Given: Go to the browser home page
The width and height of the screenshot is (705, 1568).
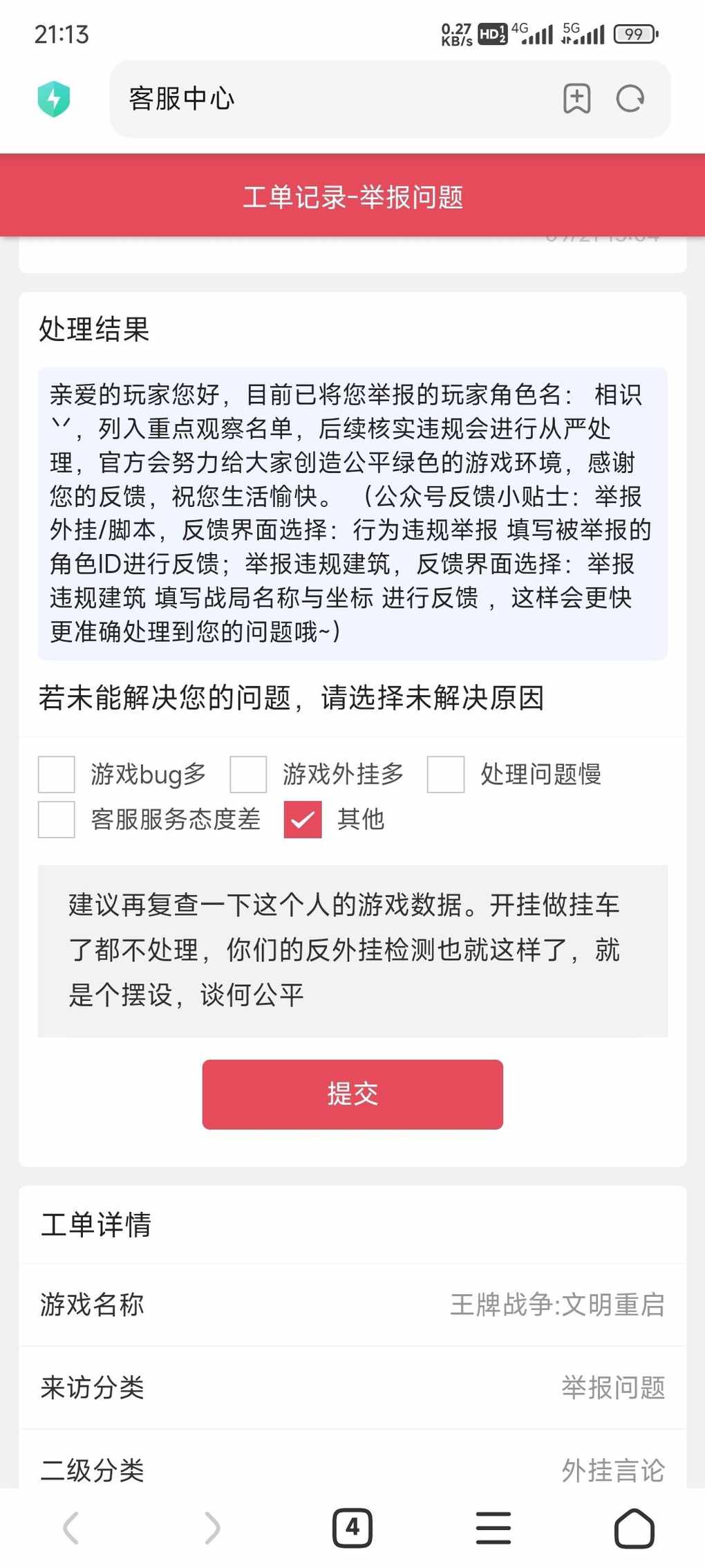Looking at the screenshot, I should (x=634, y=1527).
